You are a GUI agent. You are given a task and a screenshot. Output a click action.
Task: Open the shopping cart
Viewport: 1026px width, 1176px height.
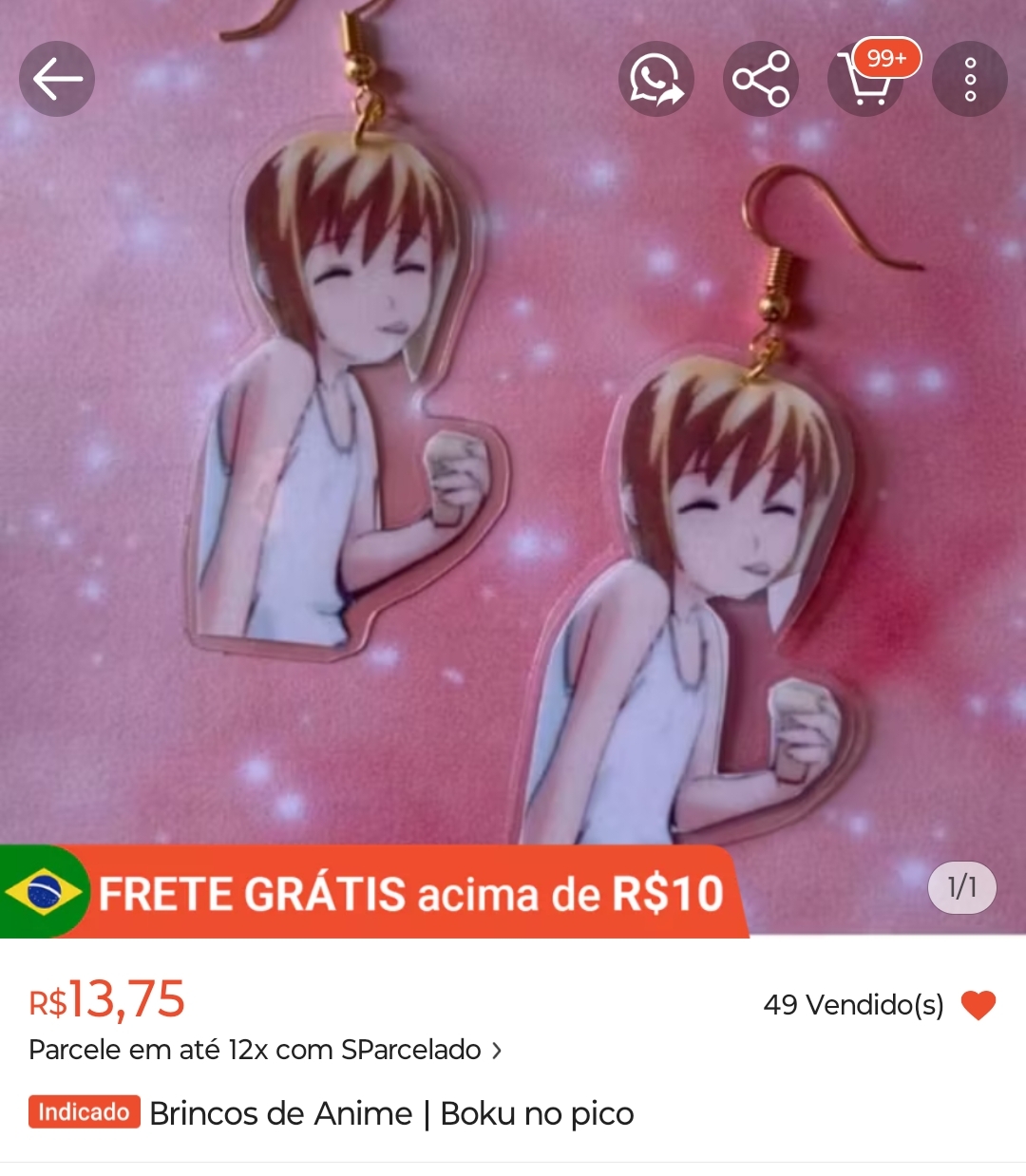coord(865,80)
